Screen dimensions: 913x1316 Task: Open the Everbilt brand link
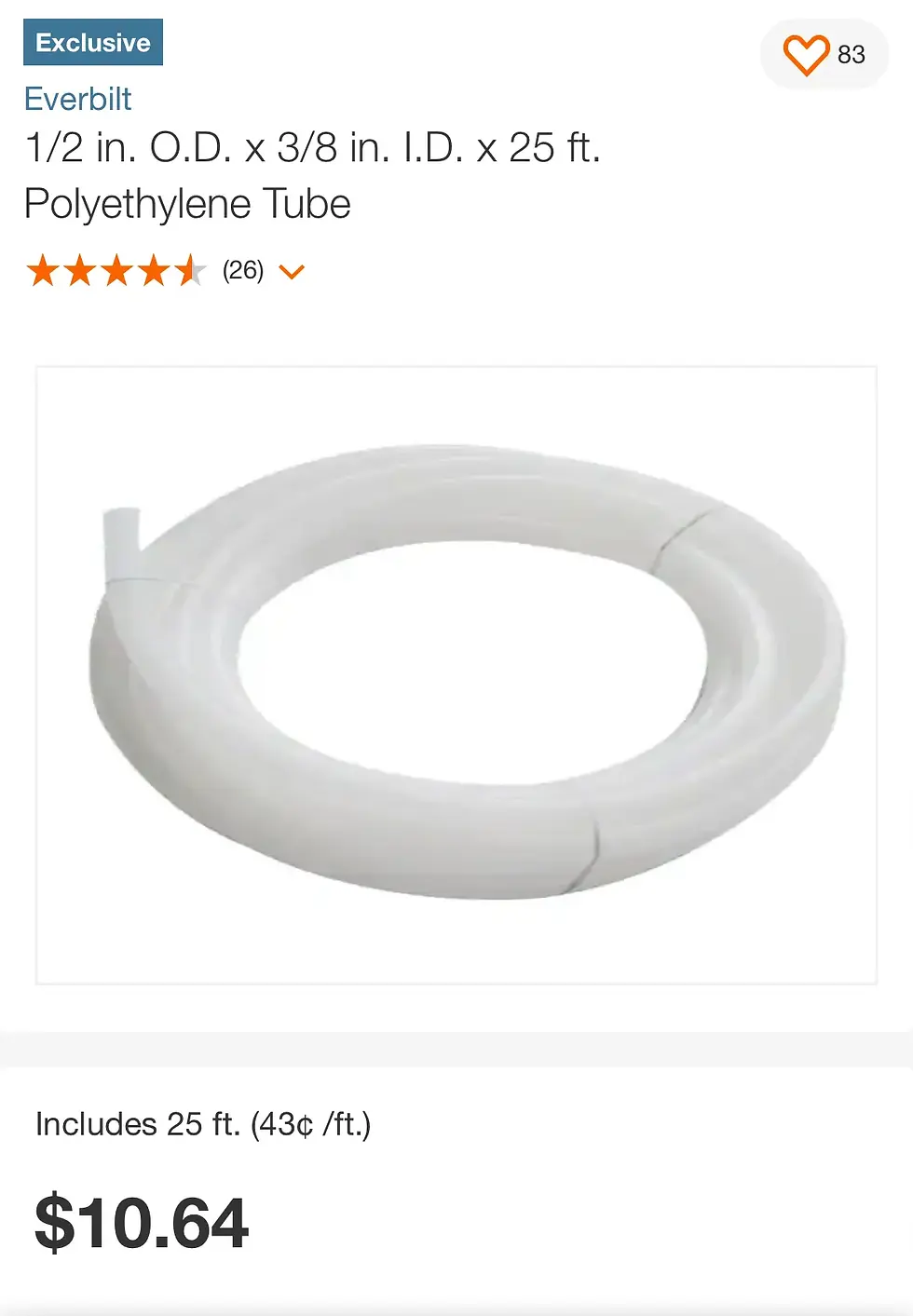(x=78, y=99)
